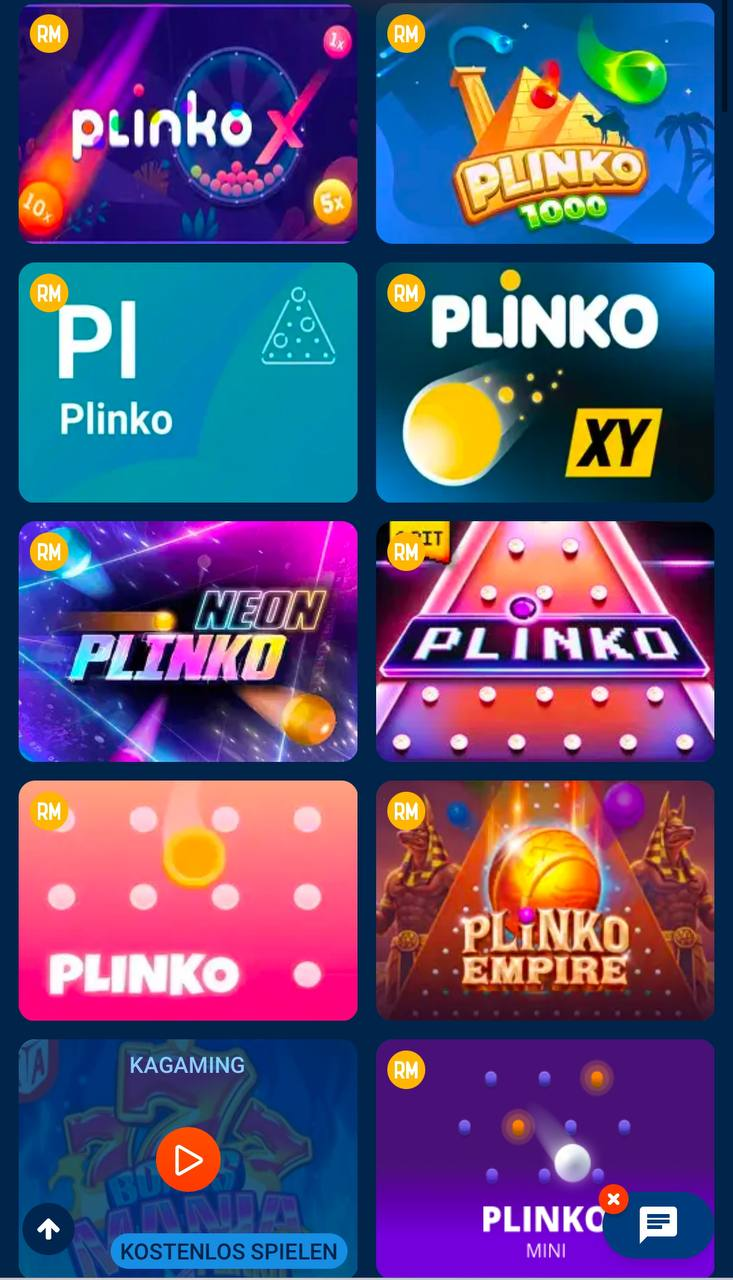Viewport: 733px width, 1280px height.
Task: Open the Plinko X game tile
Action: click(x=188, y=124)
